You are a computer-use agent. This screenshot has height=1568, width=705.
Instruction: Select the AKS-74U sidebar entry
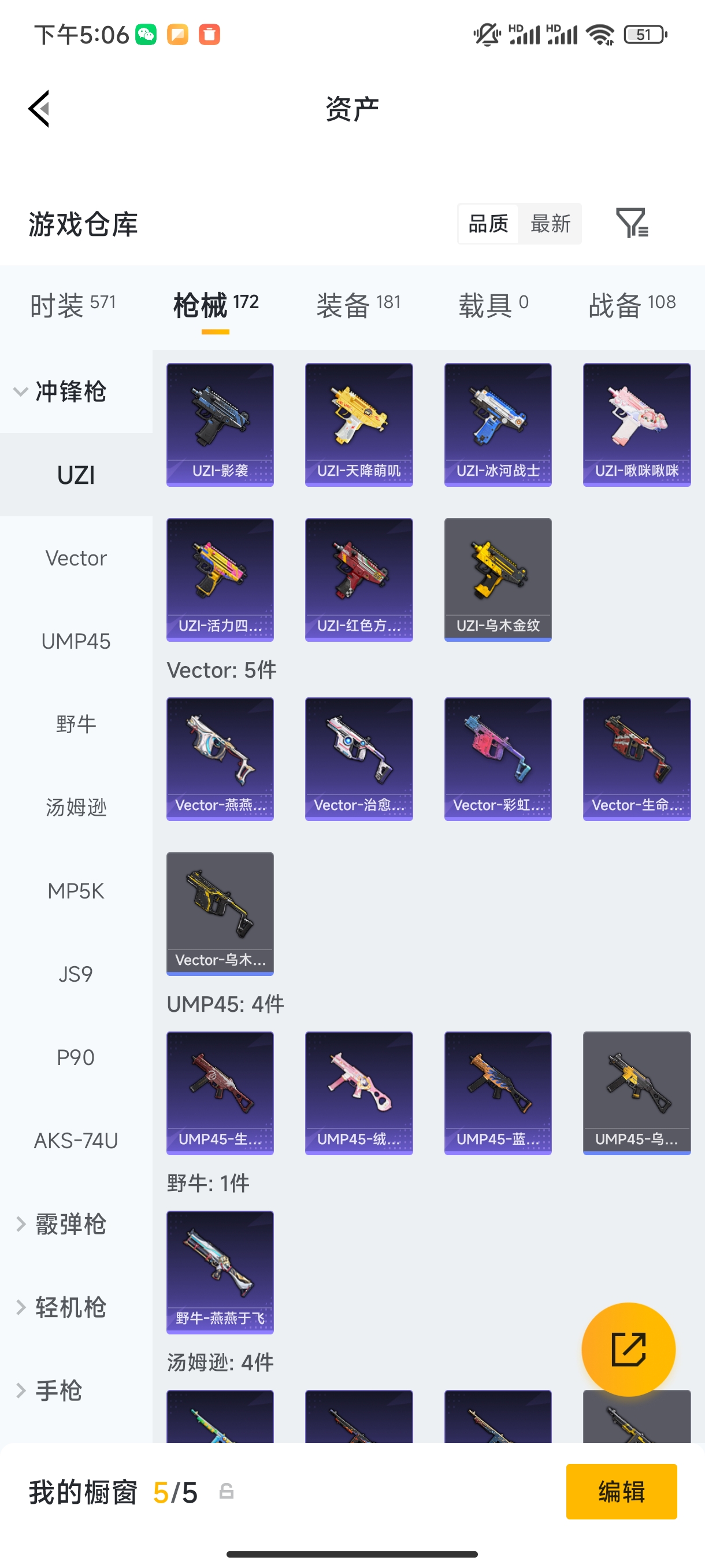point(76,1141)
